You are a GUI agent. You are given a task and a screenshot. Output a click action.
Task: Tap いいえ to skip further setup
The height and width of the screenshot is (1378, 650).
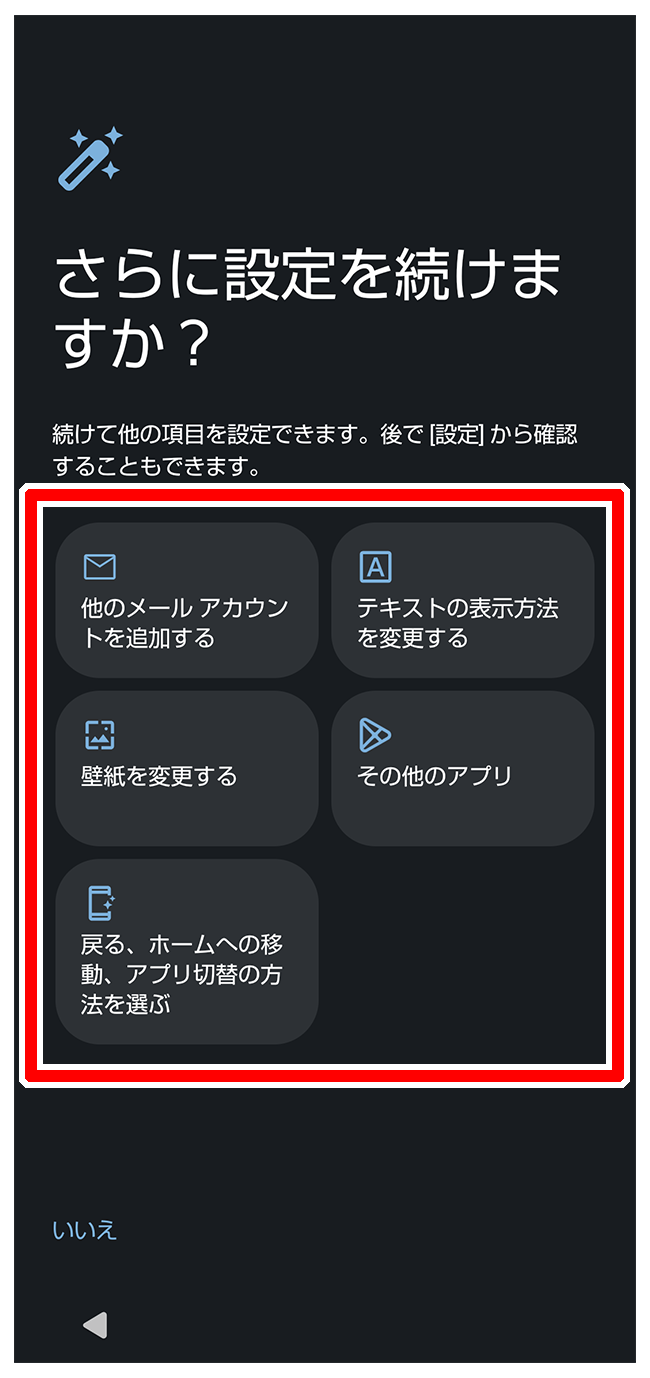coord(85,1230)
